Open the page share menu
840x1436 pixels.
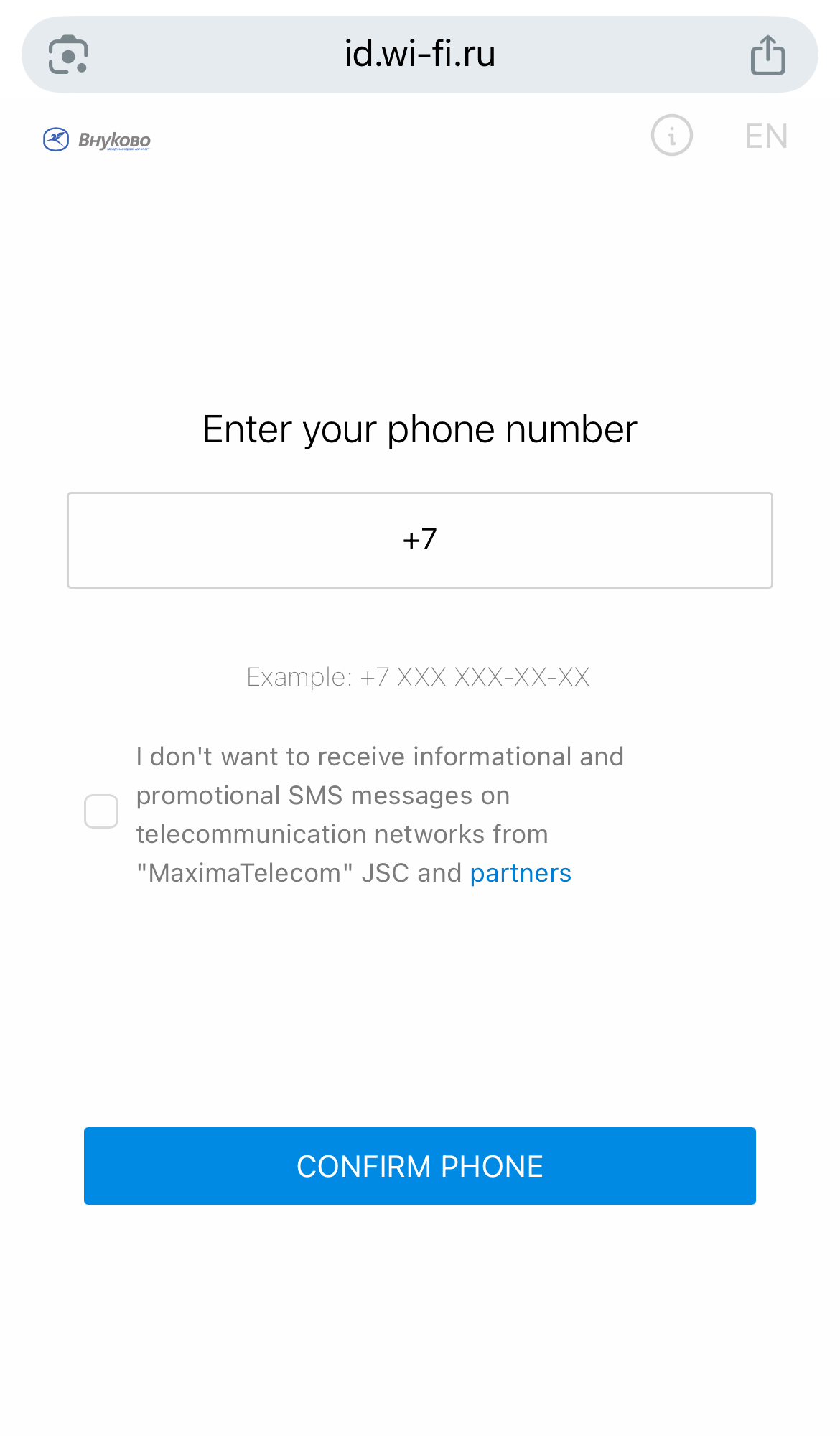click(767, 55)
